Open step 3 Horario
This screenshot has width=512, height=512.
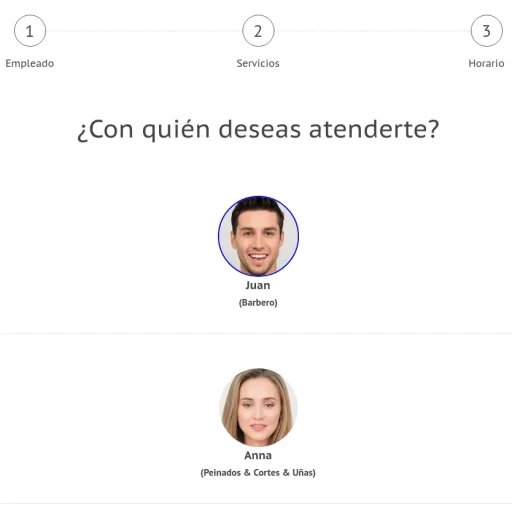pyautogui.click(x=487, y=31)
